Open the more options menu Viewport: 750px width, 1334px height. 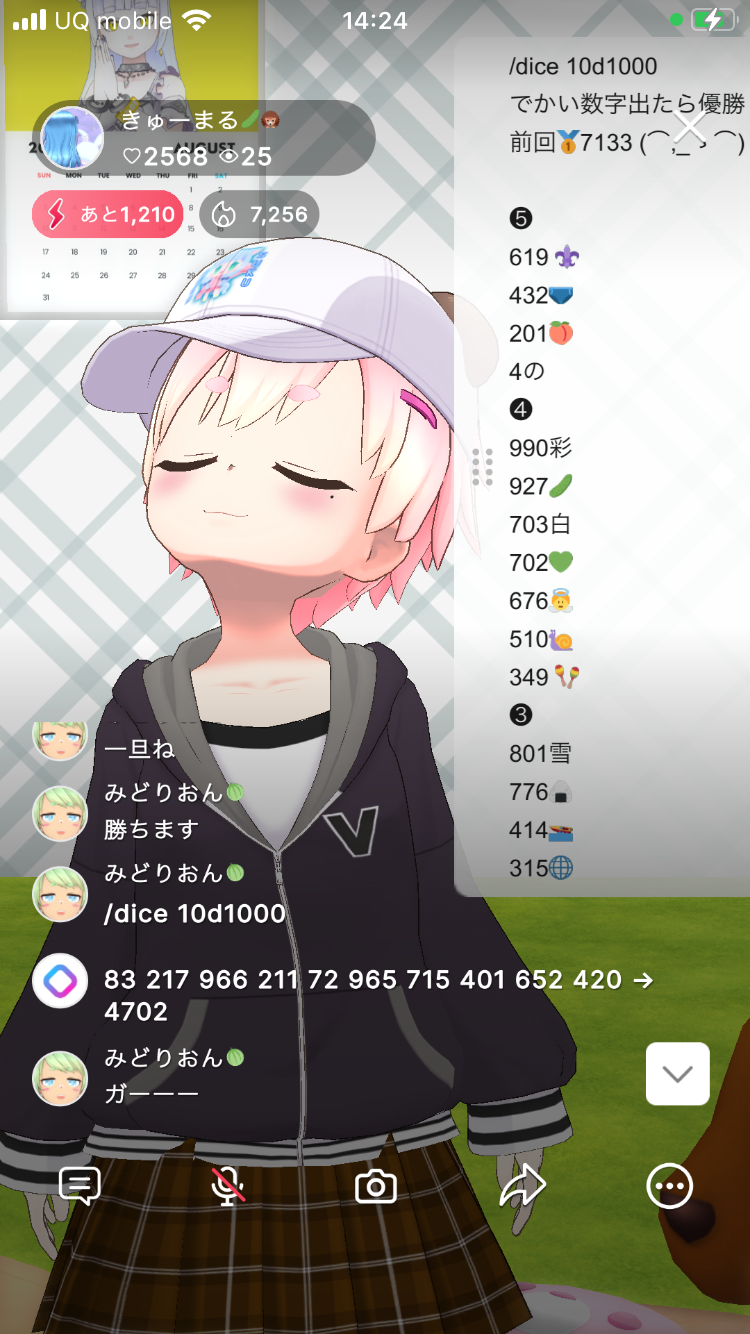pos(668,1187)
